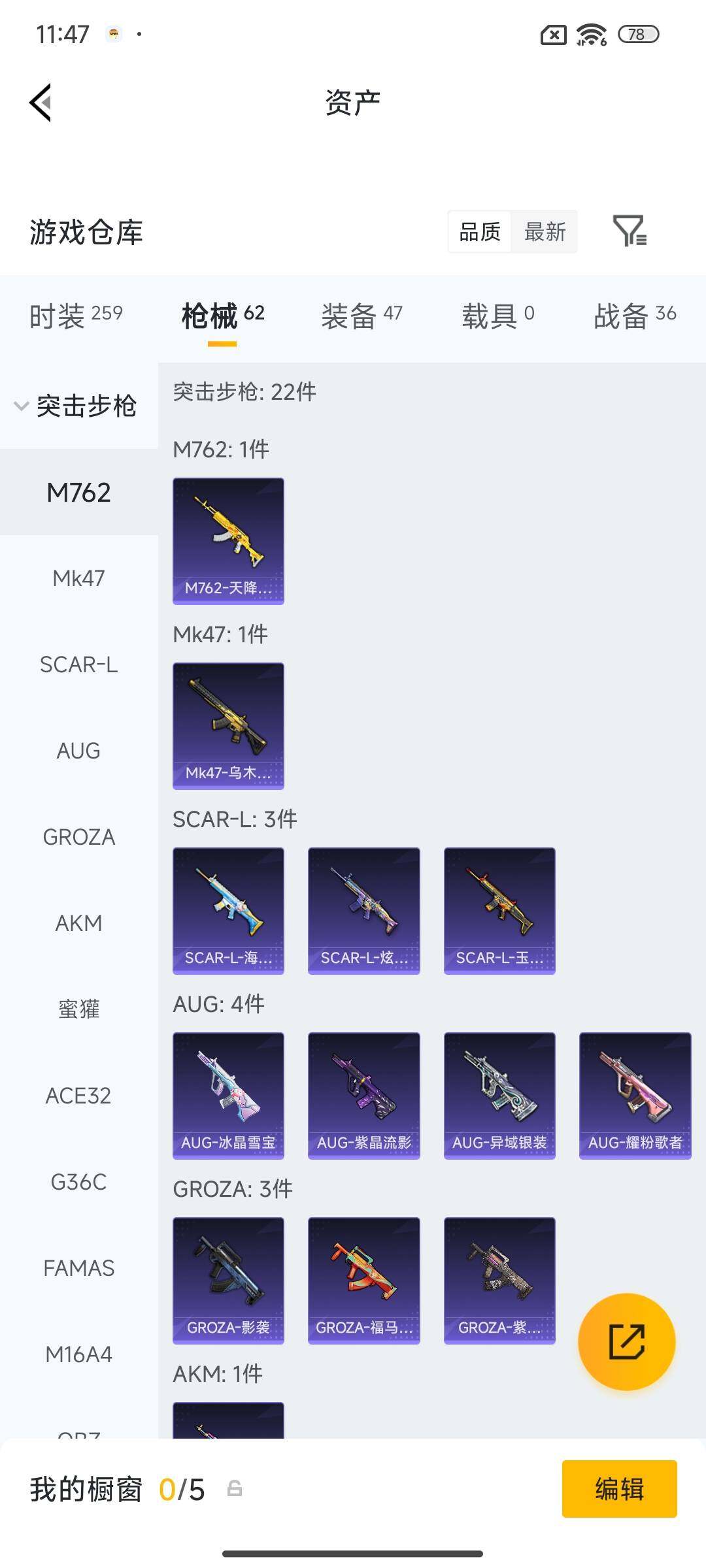Sort by 最新
Image resolution: width=706 pixels, height=1568 pixels.
pos(545,232)
